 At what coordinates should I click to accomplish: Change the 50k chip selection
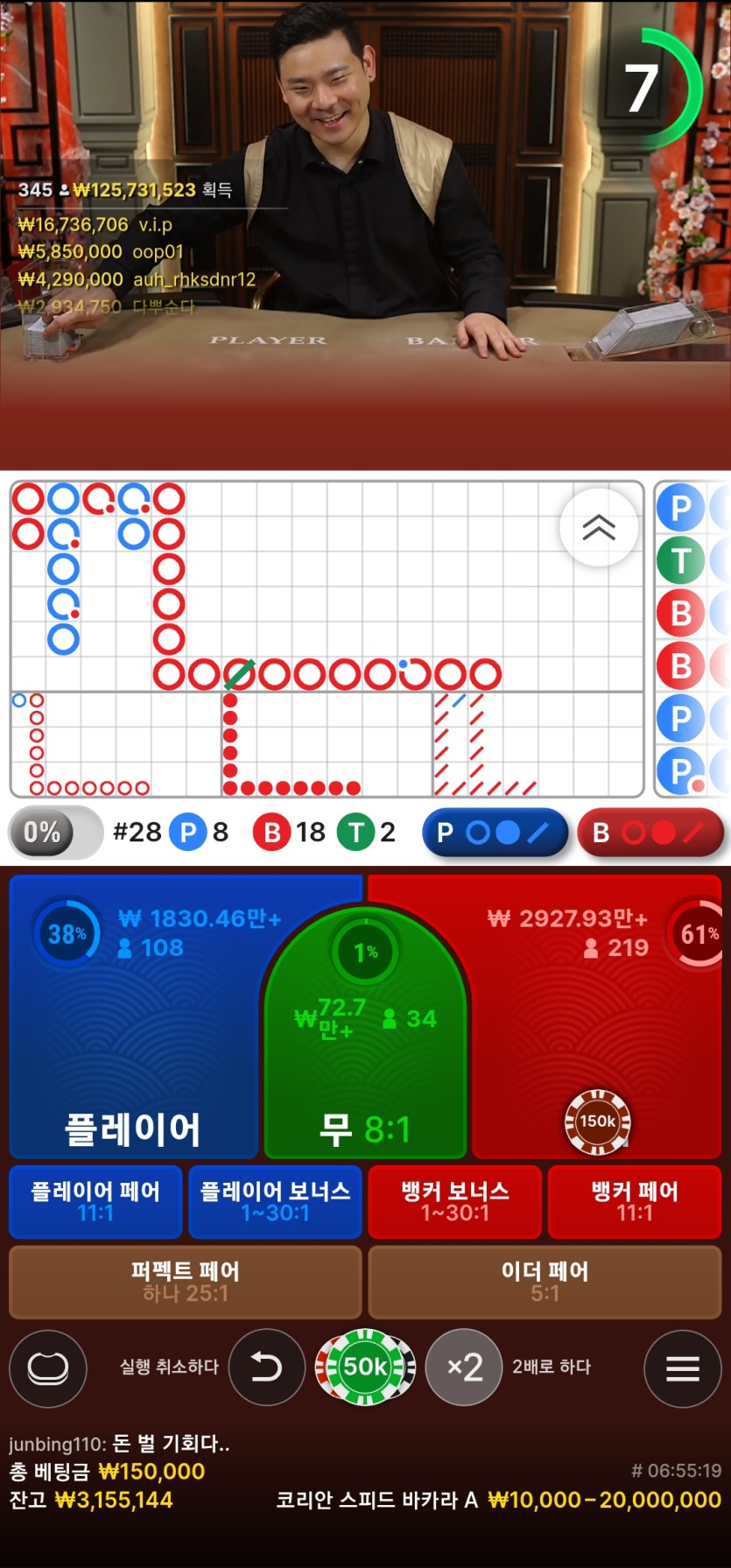point(365,1367)
